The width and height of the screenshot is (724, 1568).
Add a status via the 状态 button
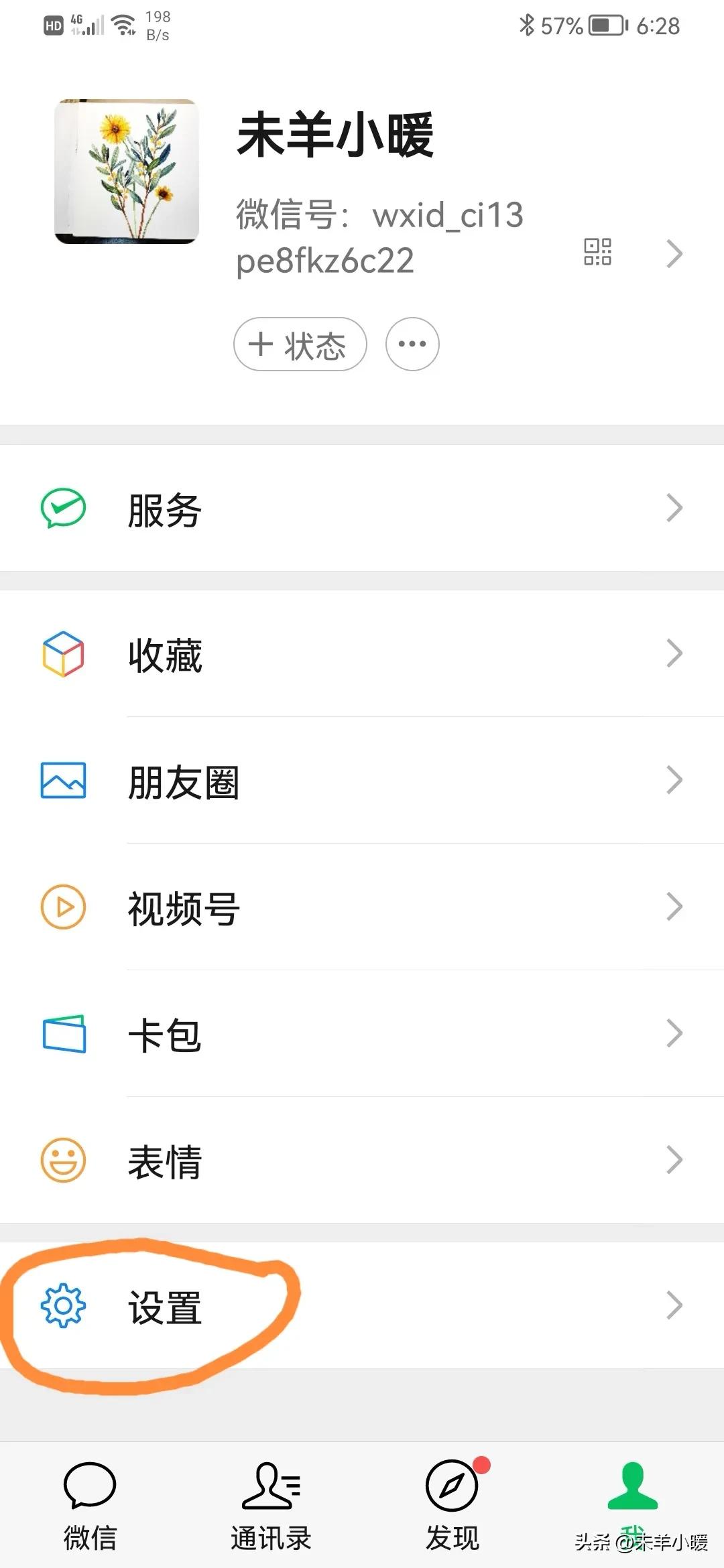299,344
